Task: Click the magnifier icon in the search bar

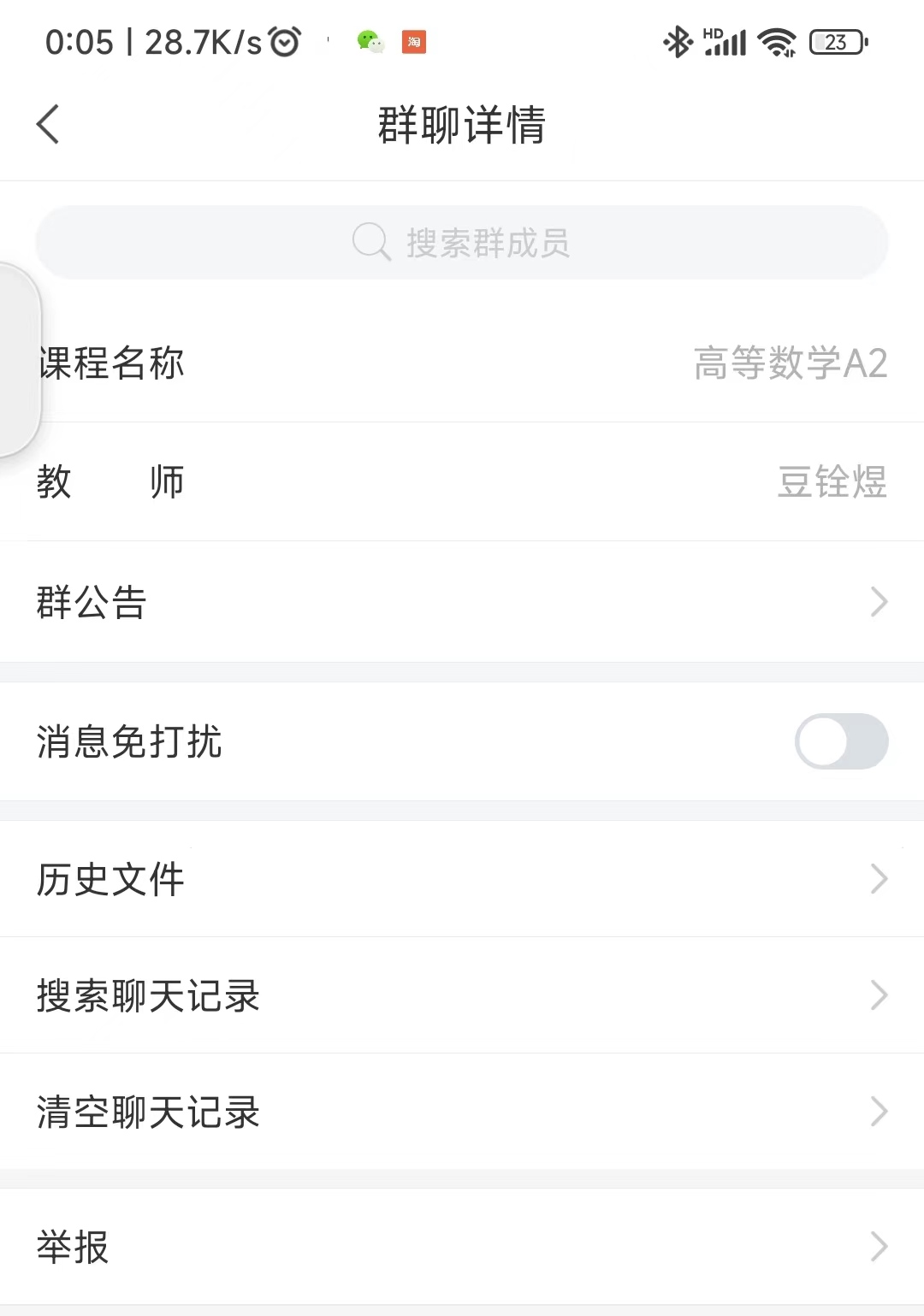Action: point(368,242)
